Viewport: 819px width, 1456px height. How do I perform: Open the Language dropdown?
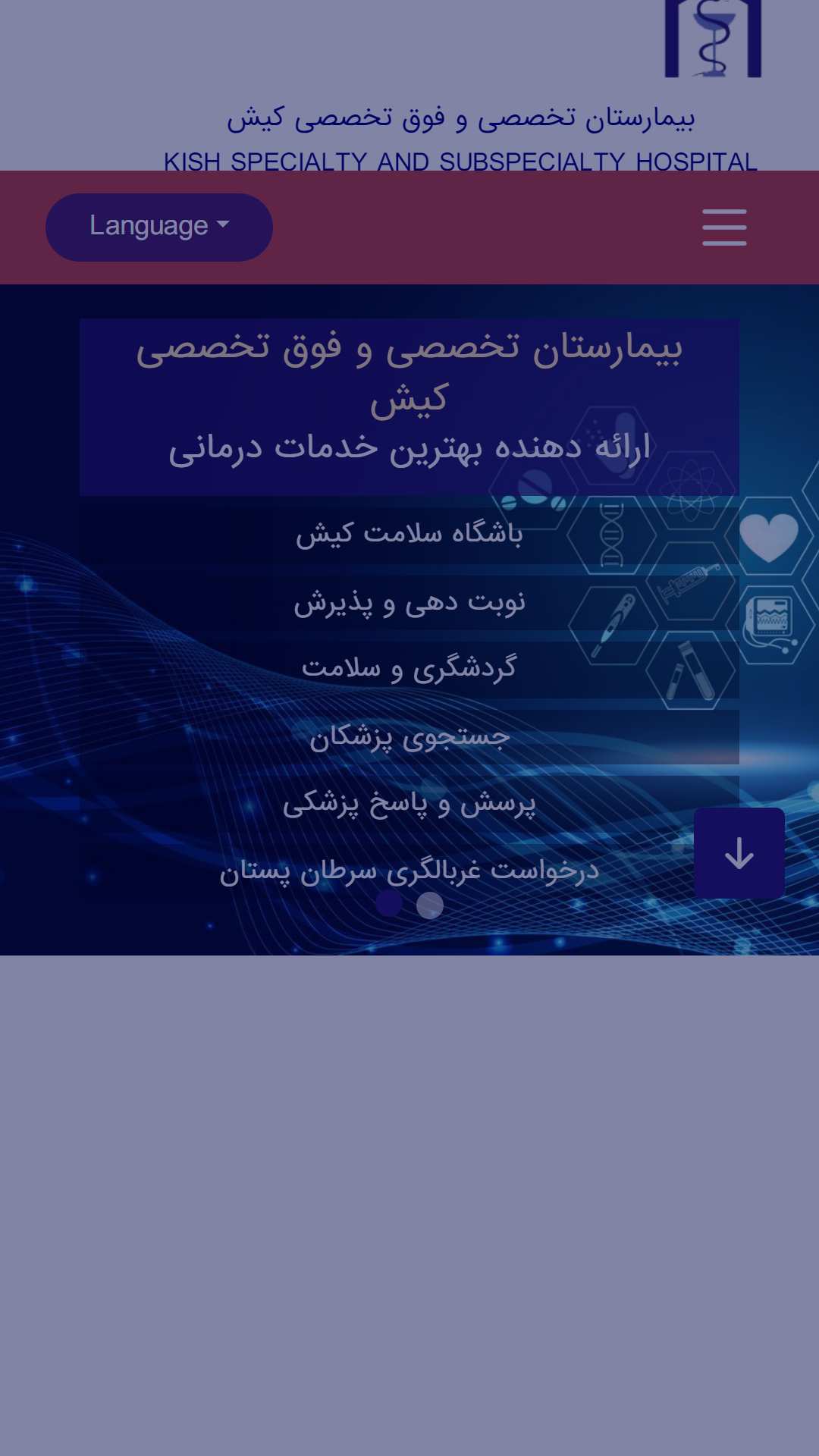(x=159, y=227)
